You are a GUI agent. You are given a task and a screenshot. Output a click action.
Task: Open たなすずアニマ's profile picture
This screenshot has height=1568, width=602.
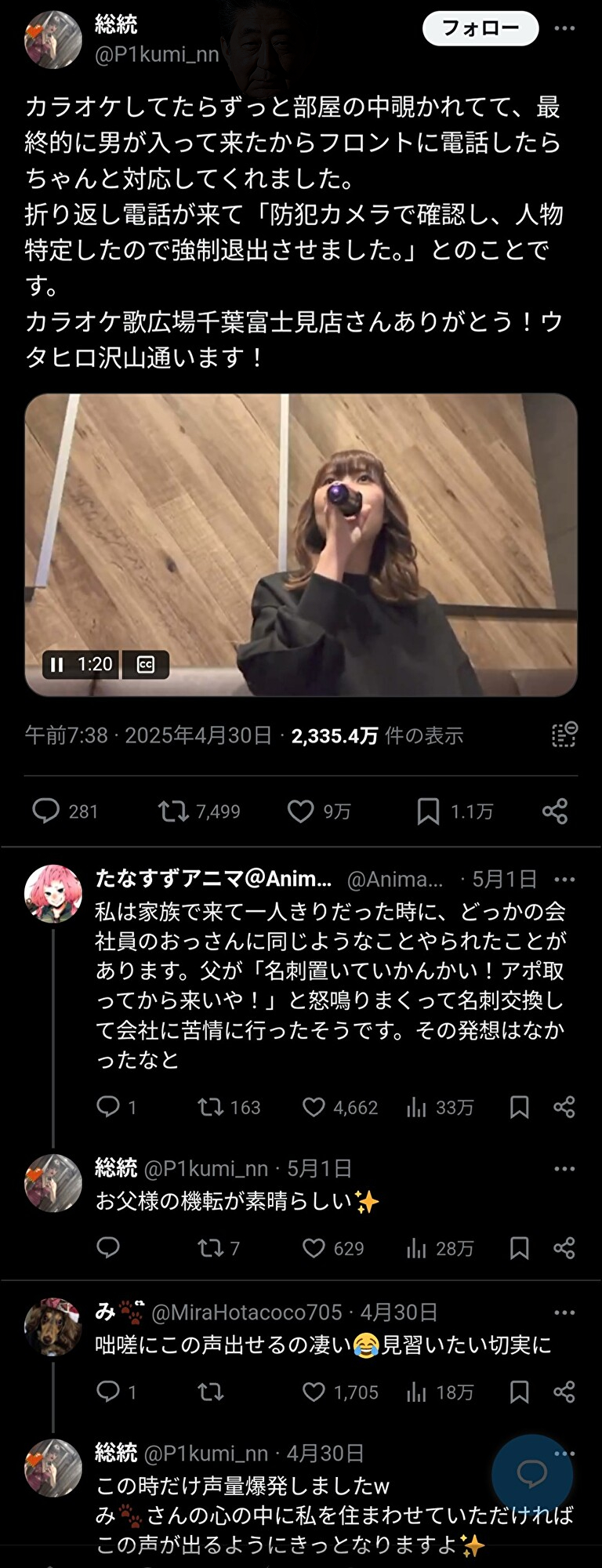click(x=53, y=894)
